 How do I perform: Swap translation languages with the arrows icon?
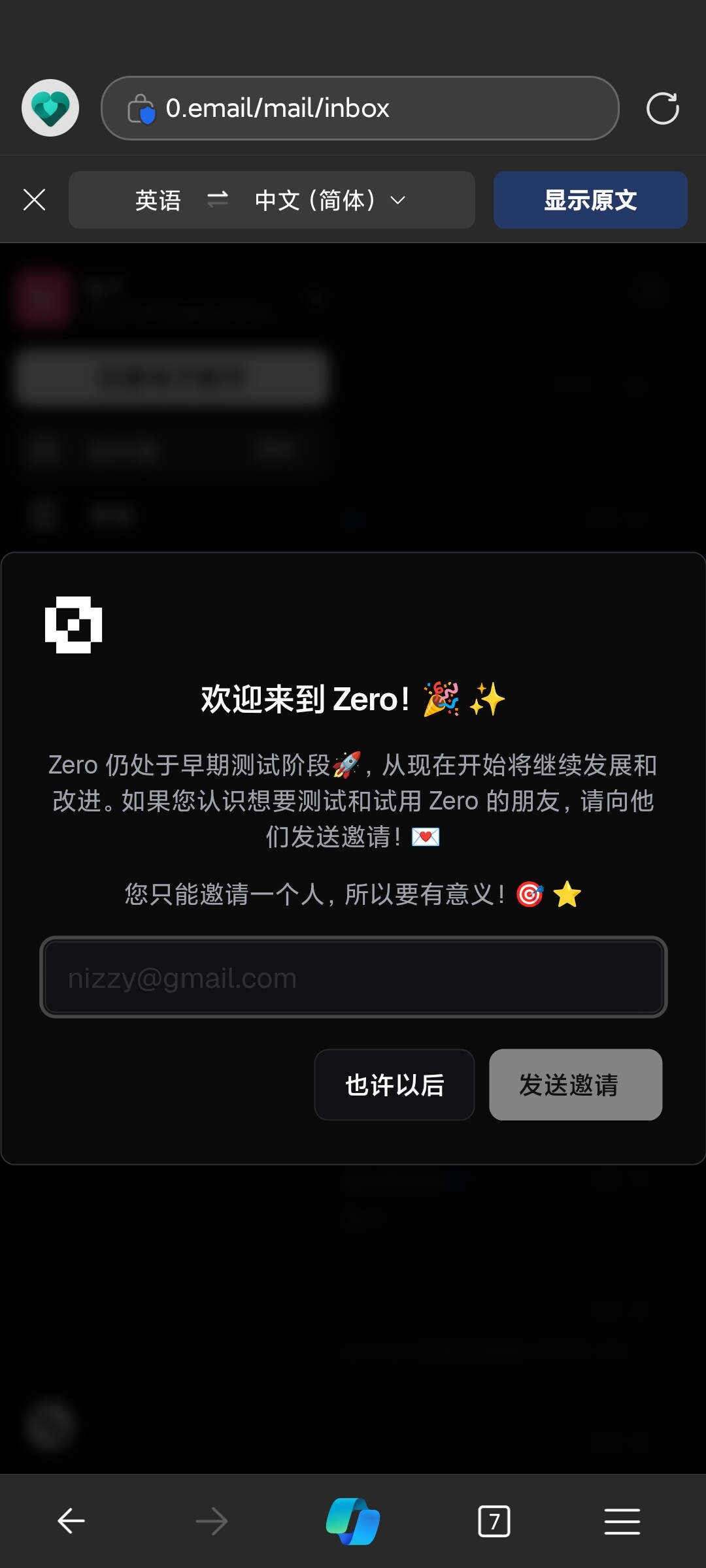[218, 199]
